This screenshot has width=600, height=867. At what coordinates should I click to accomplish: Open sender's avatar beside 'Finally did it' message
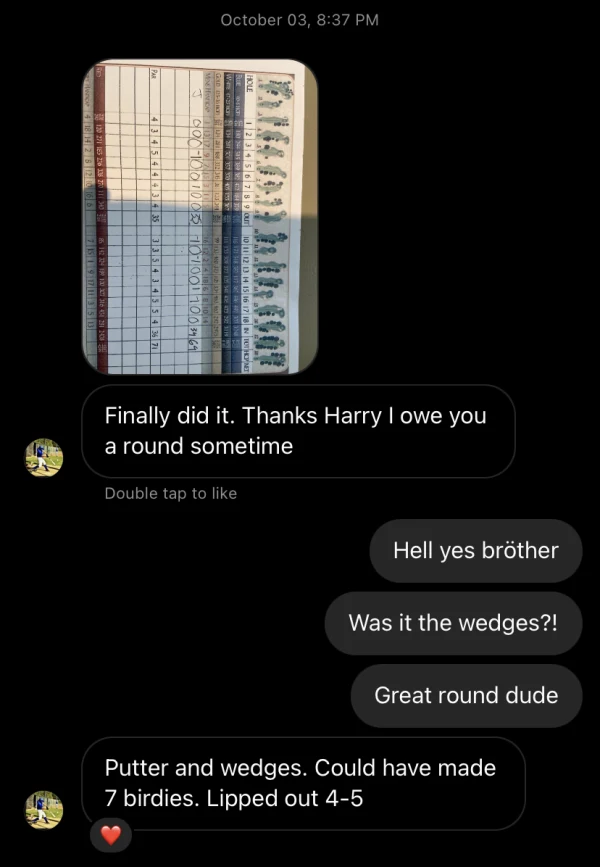coord(44,457)
